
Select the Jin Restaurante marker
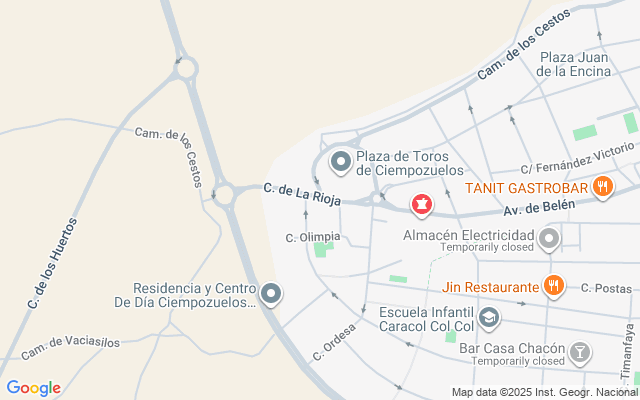click(554, 286)
